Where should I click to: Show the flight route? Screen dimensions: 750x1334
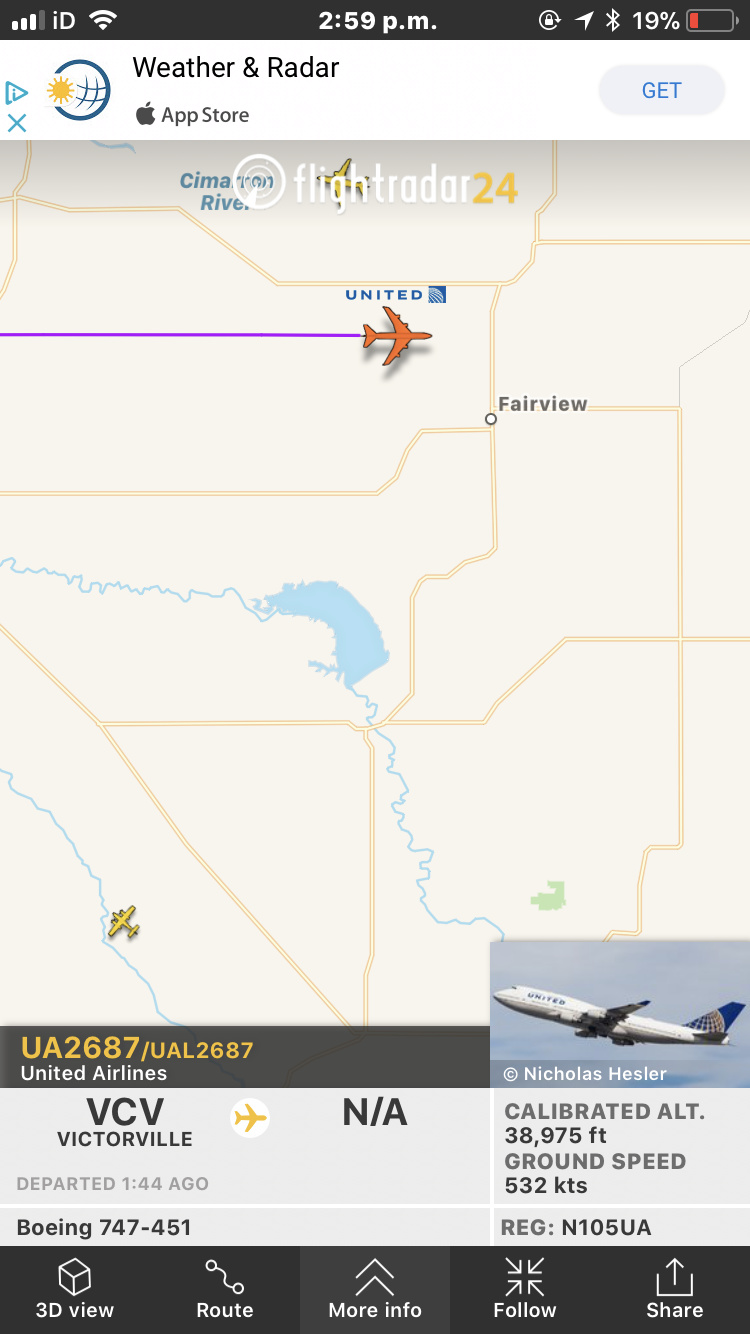[x=225, y=1290]
